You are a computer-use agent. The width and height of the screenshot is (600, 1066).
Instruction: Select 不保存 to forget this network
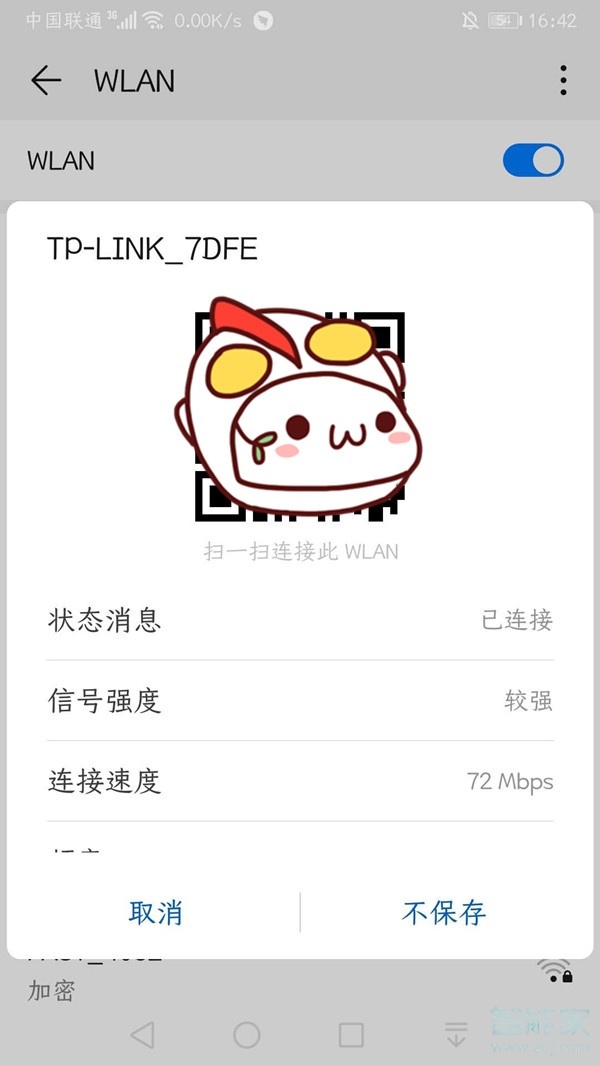coord(444,912)
